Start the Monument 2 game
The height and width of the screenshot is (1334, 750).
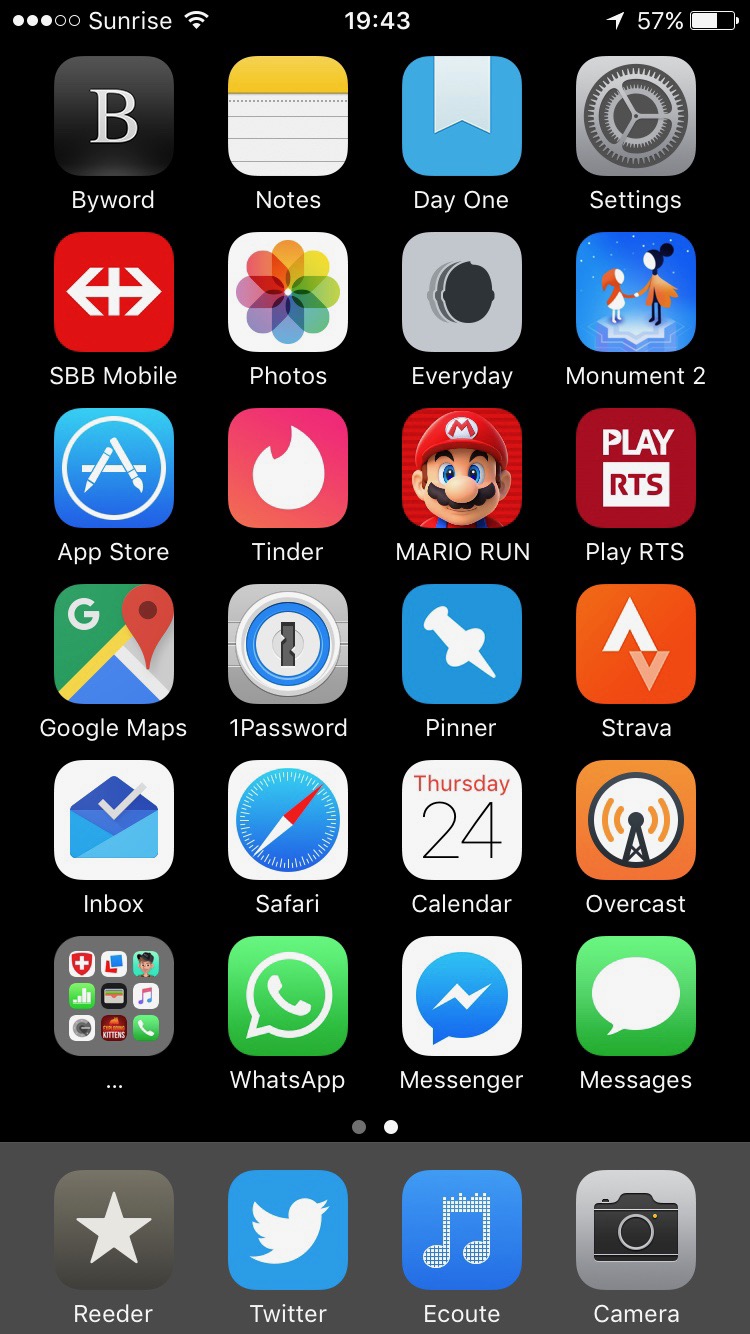(x=636, y=292)
